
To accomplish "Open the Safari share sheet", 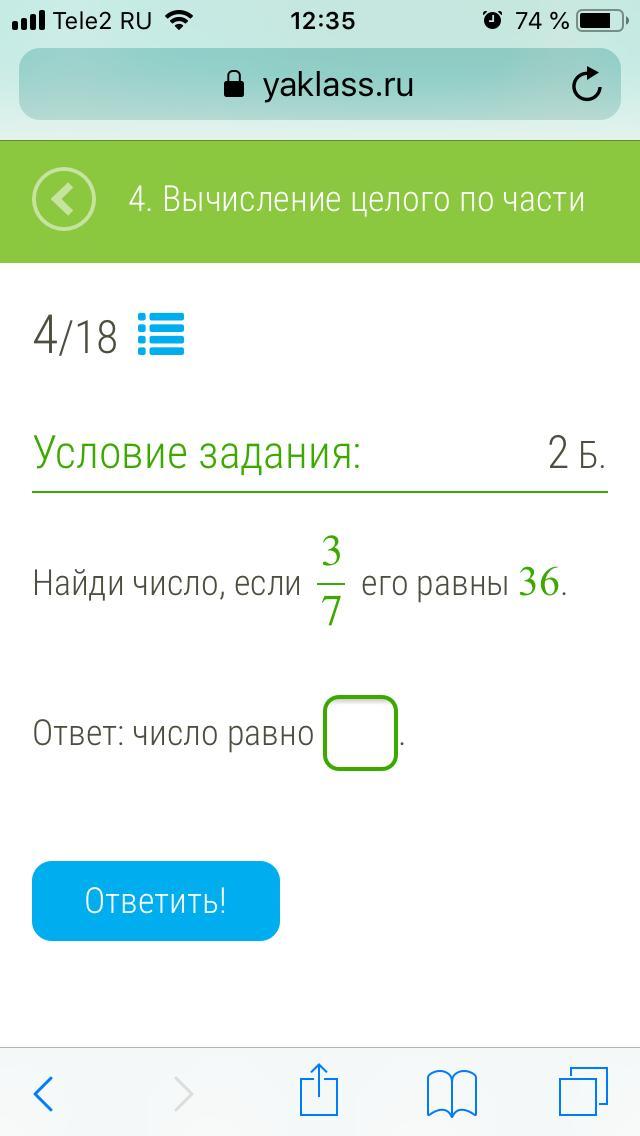I will point(319,1089).
